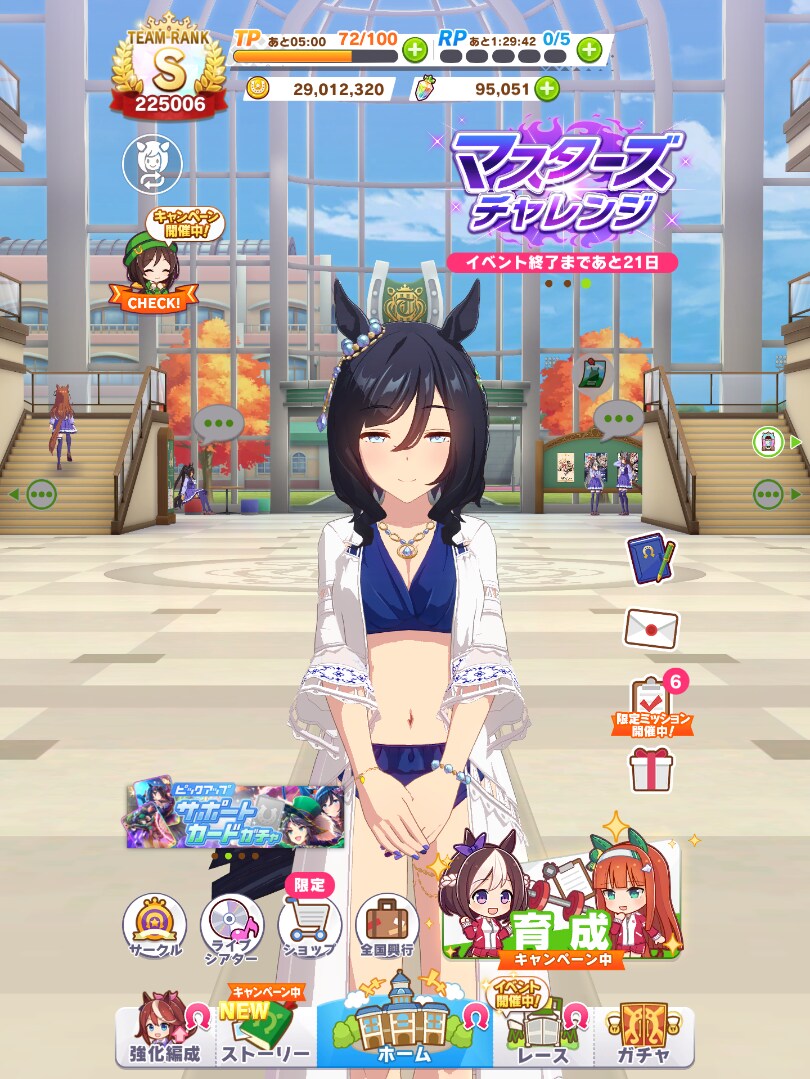Open the サポートカードガチャ pickup banner

tap(236, 814)
